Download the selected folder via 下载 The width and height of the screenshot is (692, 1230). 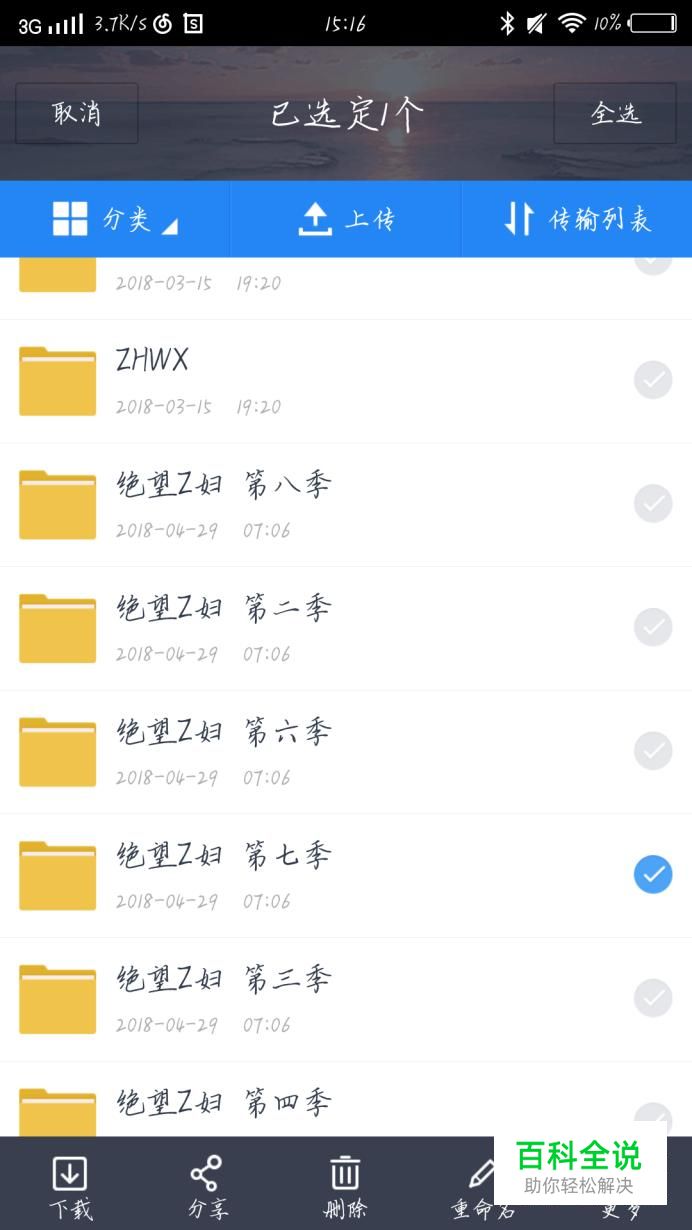click(70, 1187)
